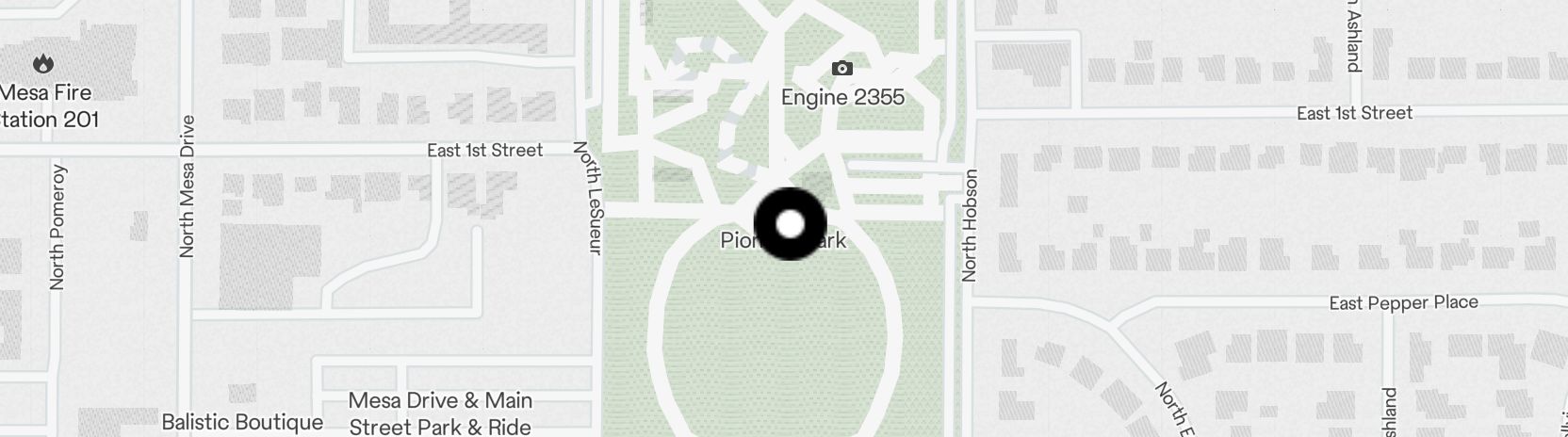
Task: Tap the black location marker at Pioneer Park
Action: [790, 224]
